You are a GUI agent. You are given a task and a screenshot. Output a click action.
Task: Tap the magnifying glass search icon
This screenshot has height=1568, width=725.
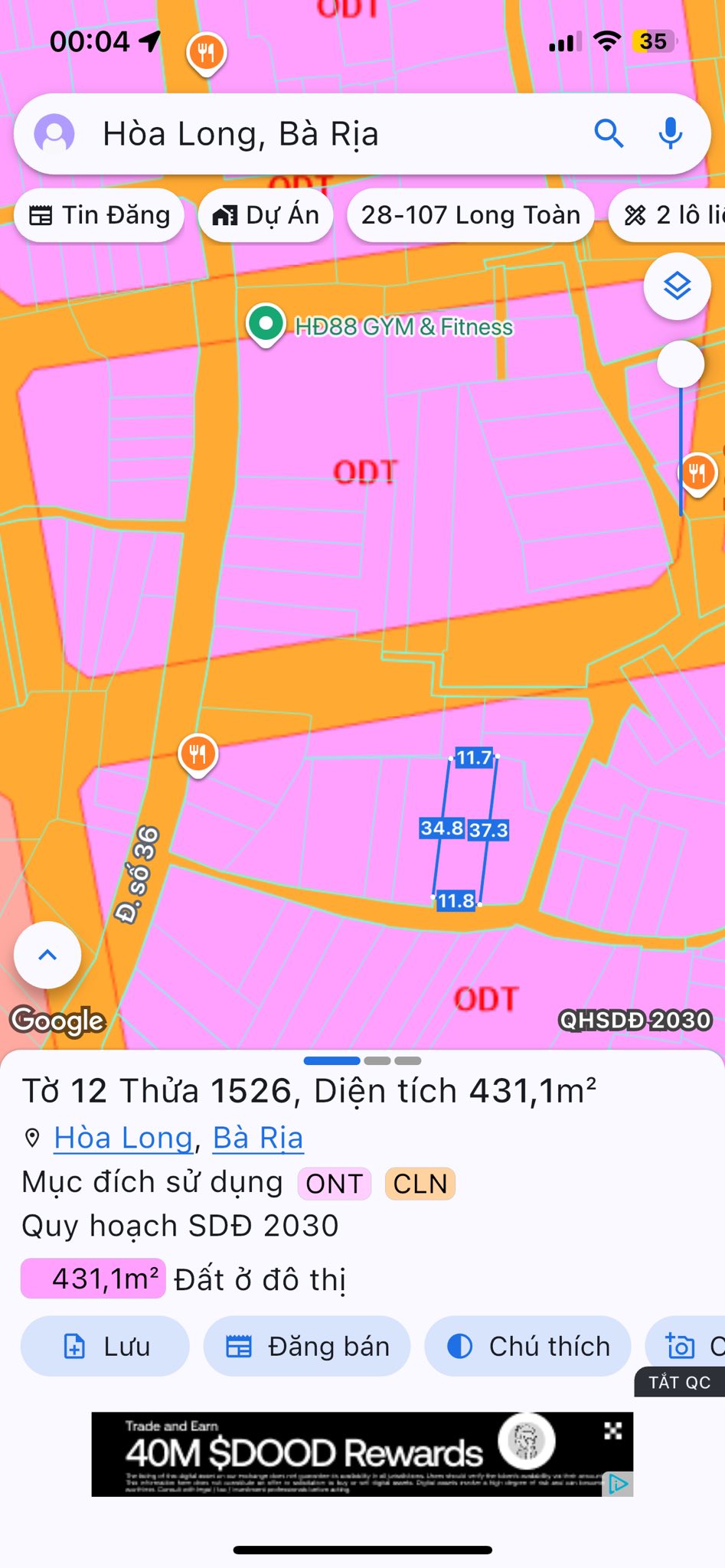(609, 132)
